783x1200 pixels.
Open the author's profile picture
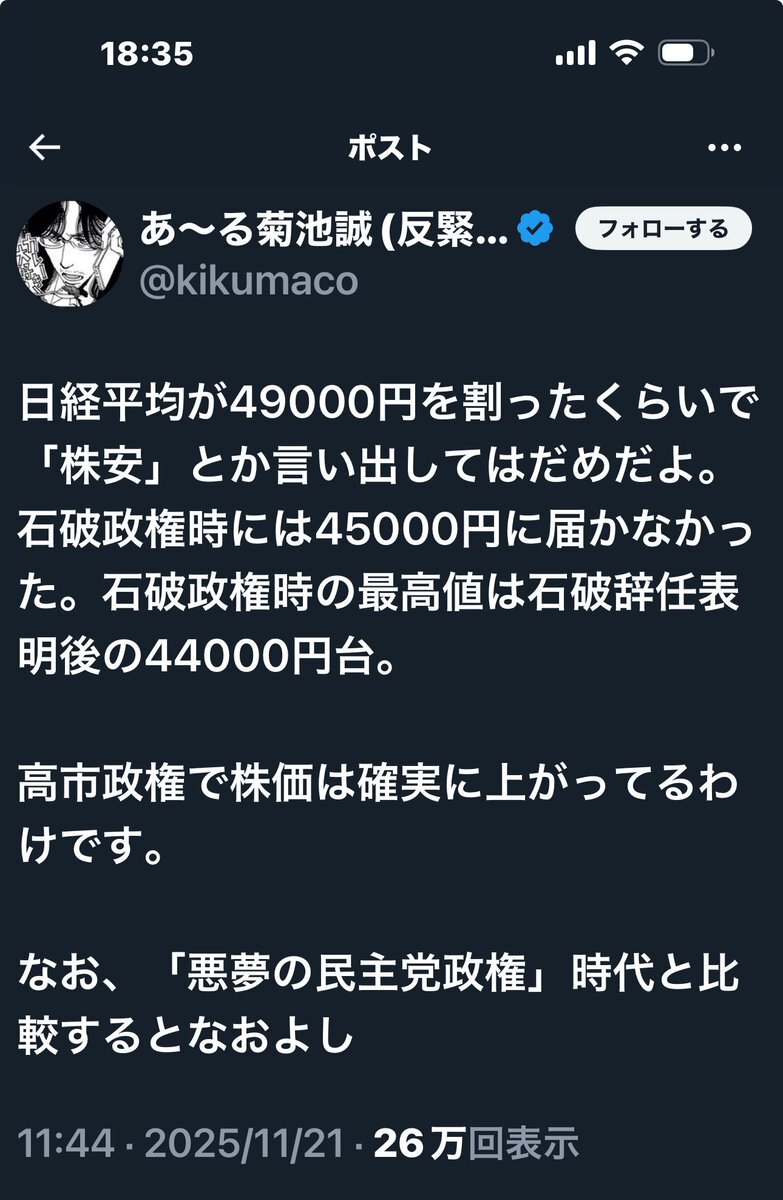pos(69,252)
